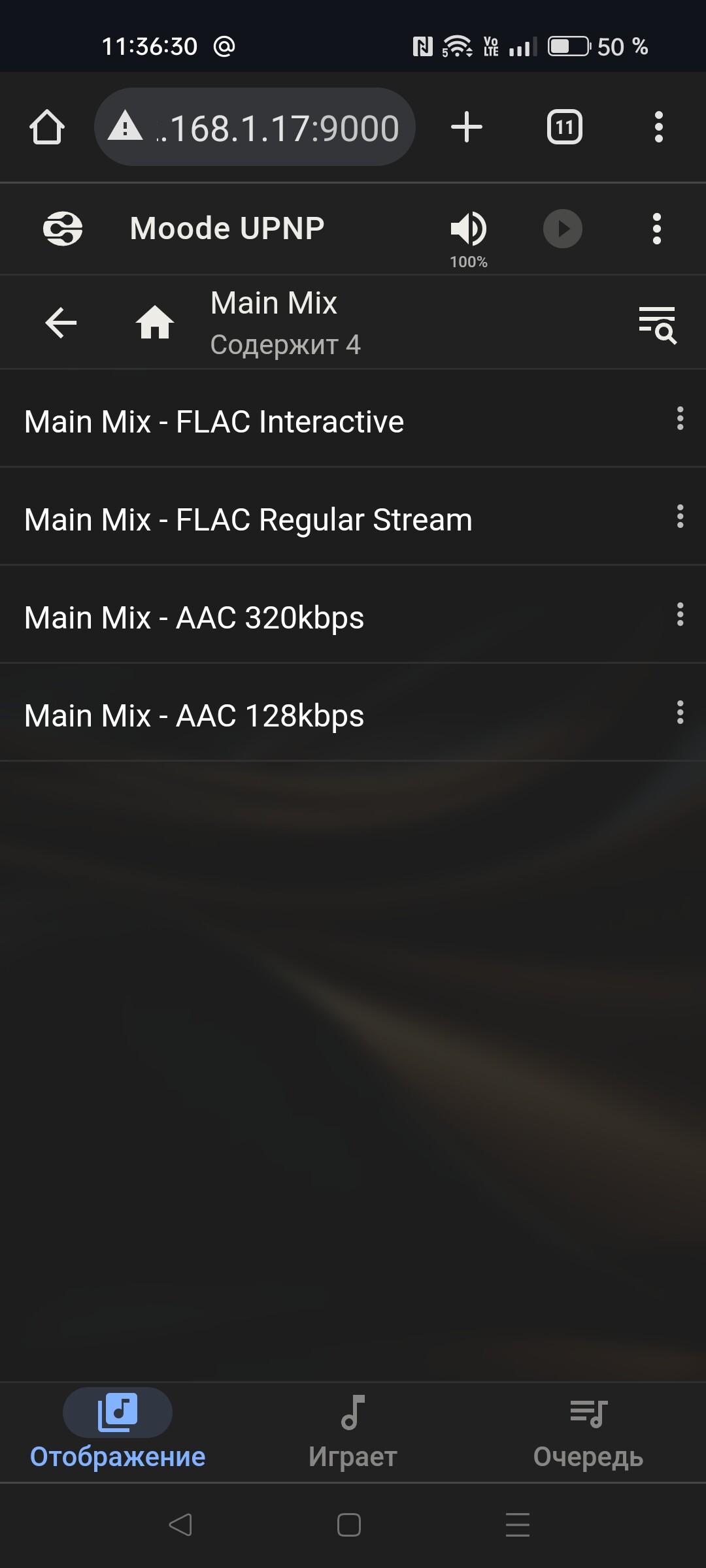Image resolution: width=706 pixels, height=1568 pixels.
Task: Select Main Mix - AAC 320kbps
Action: point(194,617)
